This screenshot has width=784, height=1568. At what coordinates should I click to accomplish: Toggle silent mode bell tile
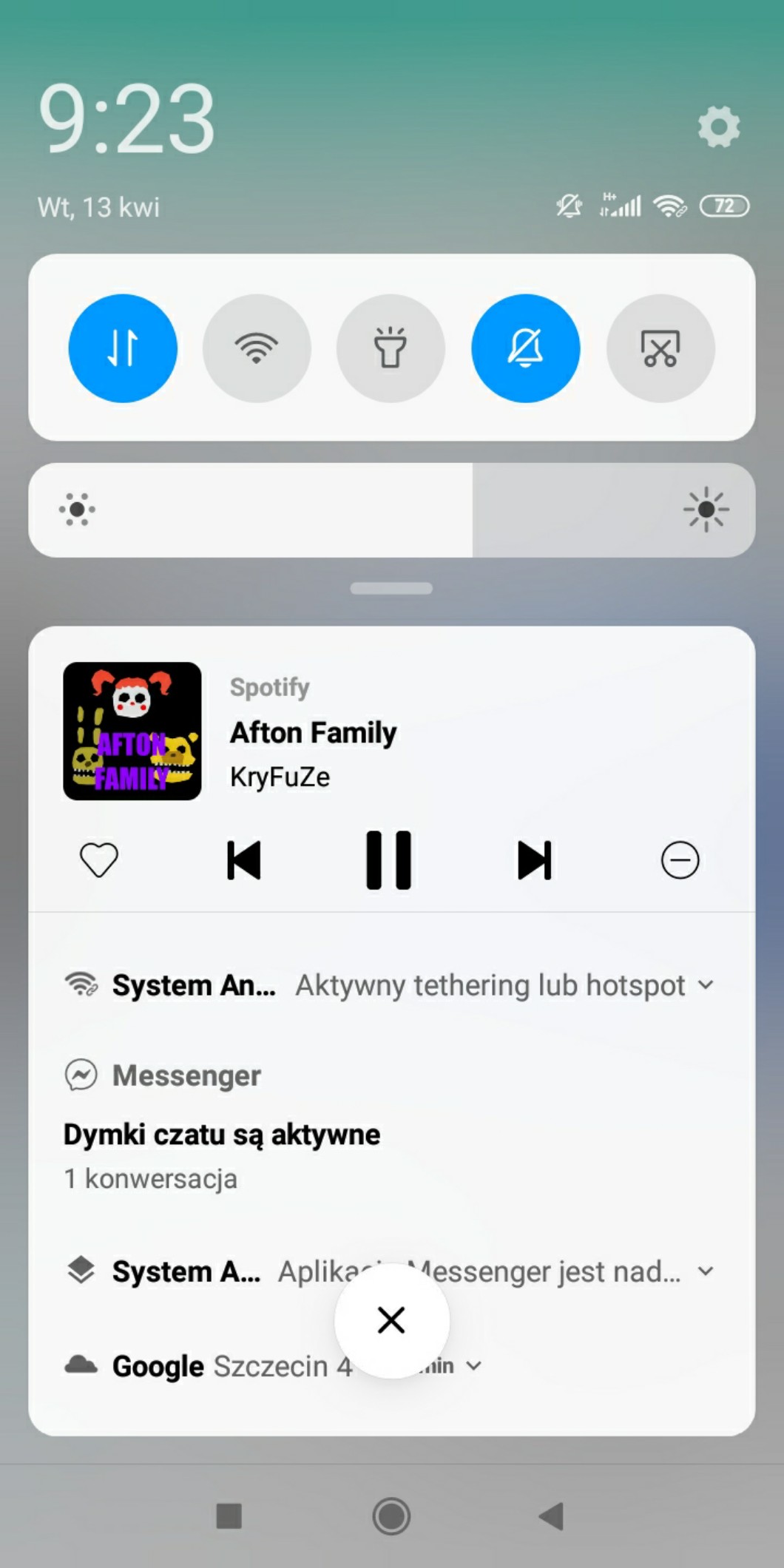pyautogui.click(x=525, y=348)
